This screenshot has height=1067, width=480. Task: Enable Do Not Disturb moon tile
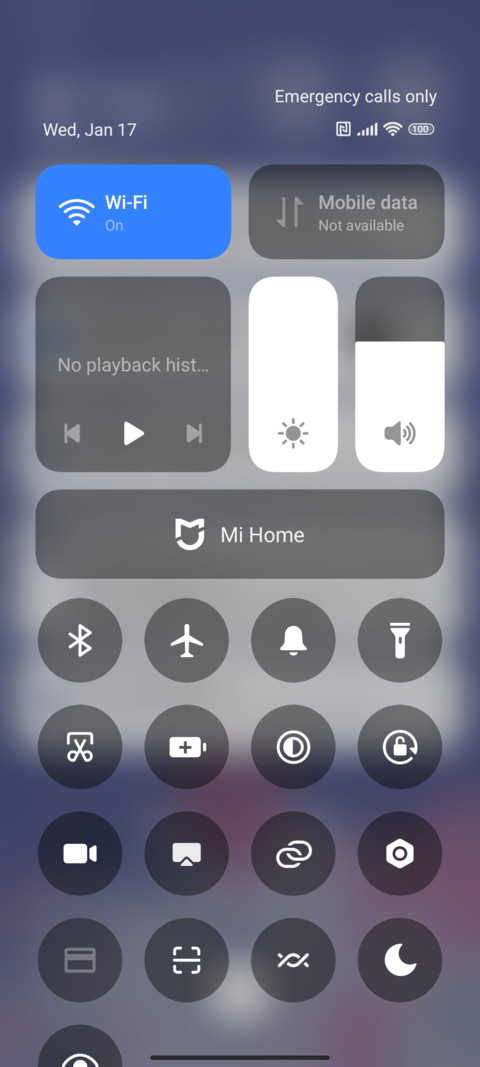400,960
